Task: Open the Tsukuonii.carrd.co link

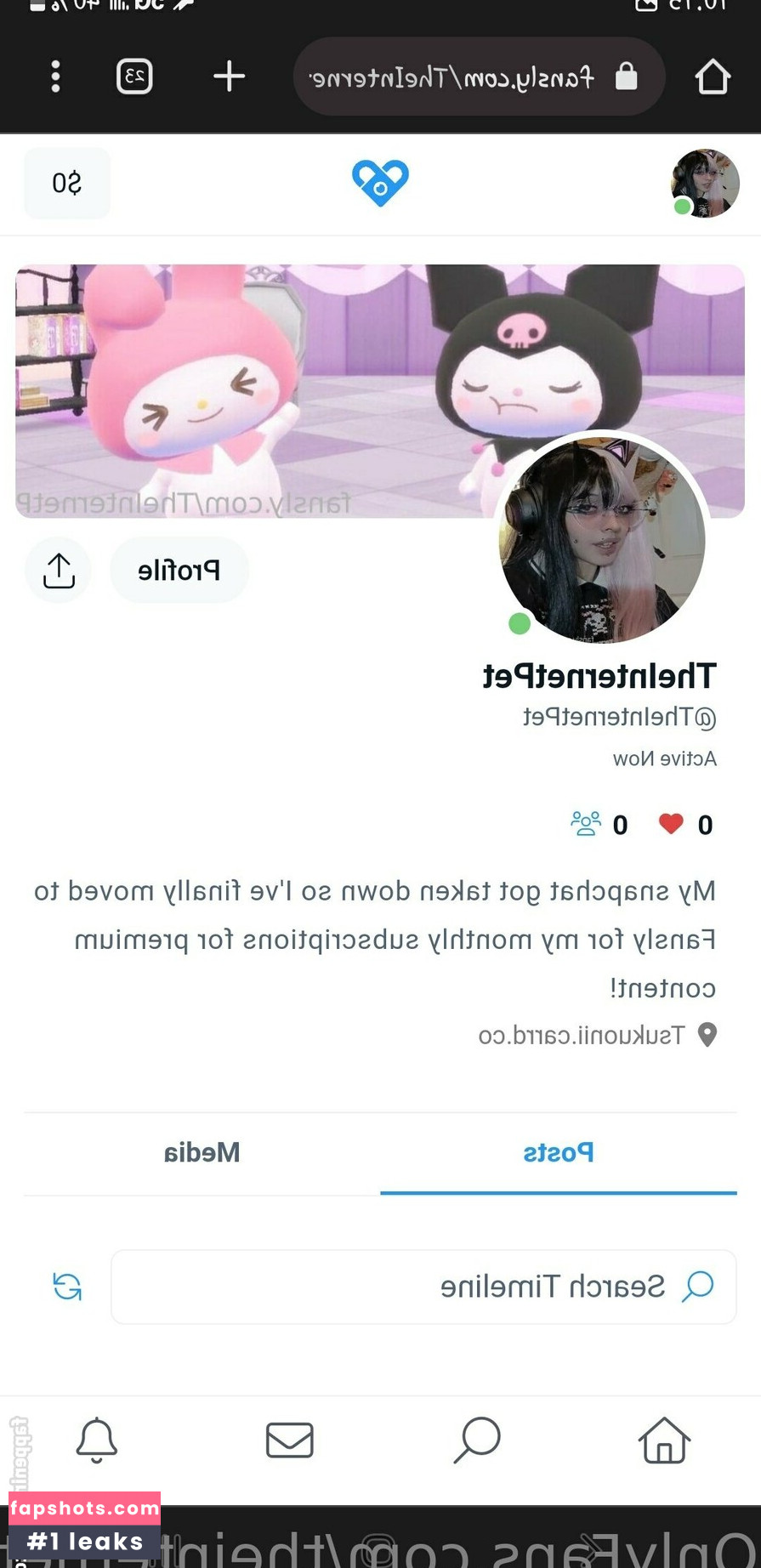Action: pyautogui.click(x=582, y=1035)
